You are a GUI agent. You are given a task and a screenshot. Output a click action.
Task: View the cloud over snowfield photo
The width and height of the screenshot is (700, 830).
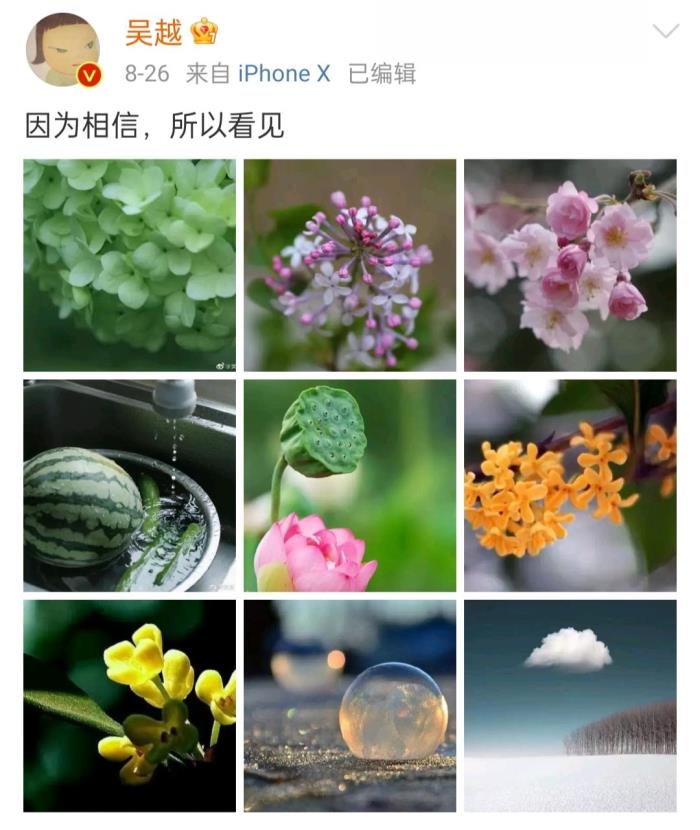click(570, 705)
